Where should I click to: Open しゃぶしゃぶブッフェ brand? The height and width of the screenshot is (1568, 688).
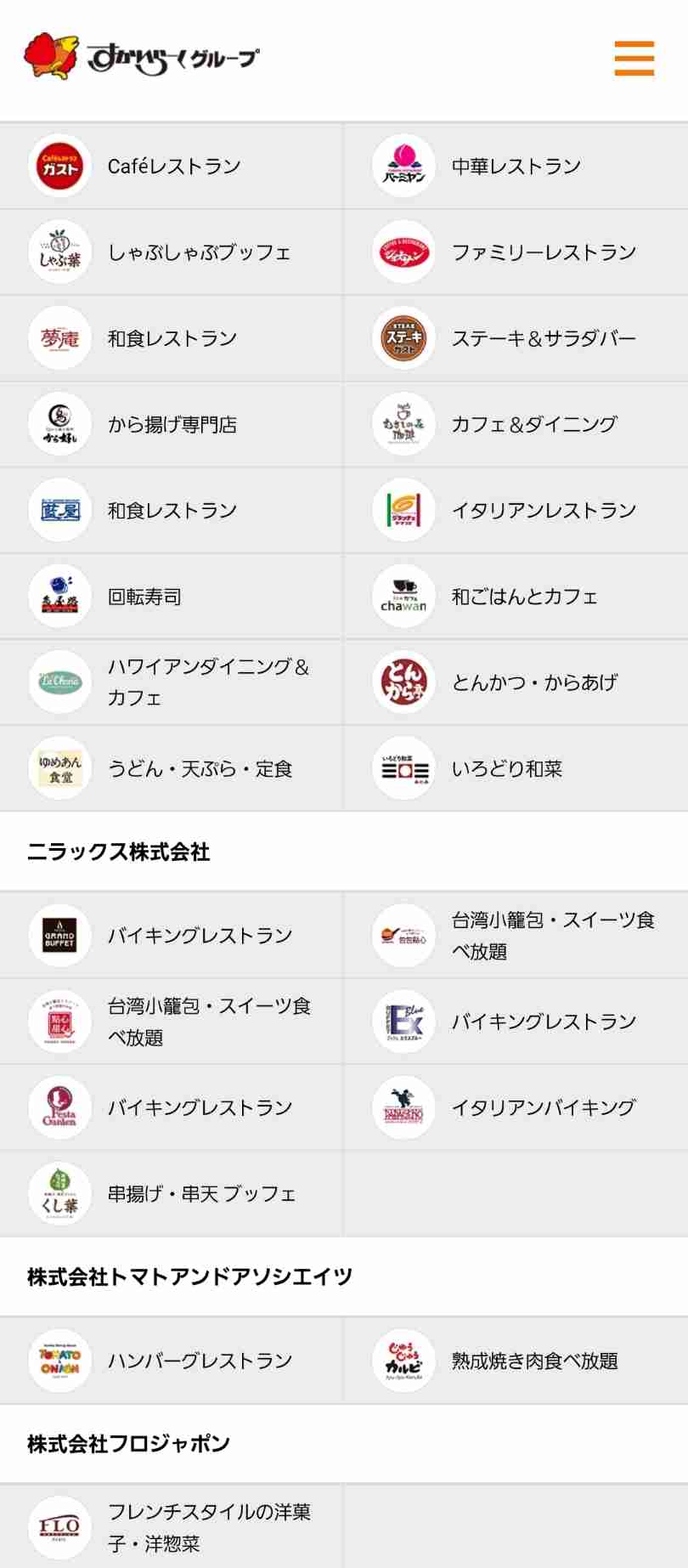[x=172, y=253]
